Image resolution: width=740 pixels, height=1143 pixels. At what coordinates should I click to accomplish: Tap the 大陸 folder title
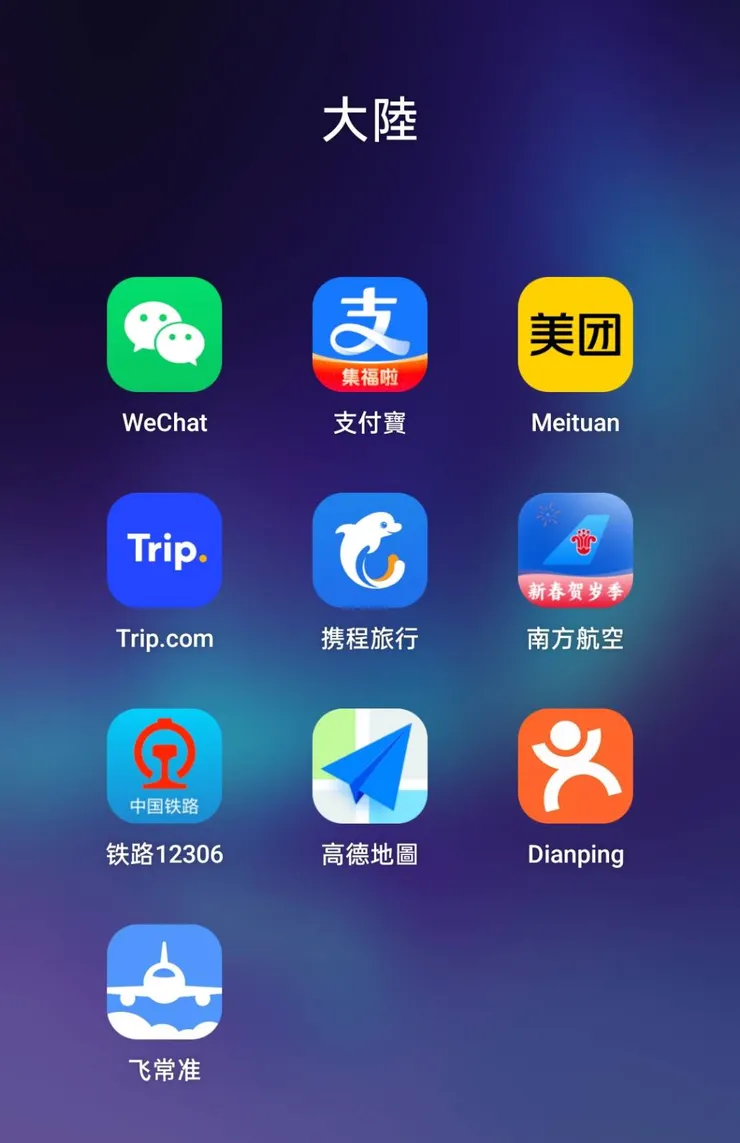[370, 117]
